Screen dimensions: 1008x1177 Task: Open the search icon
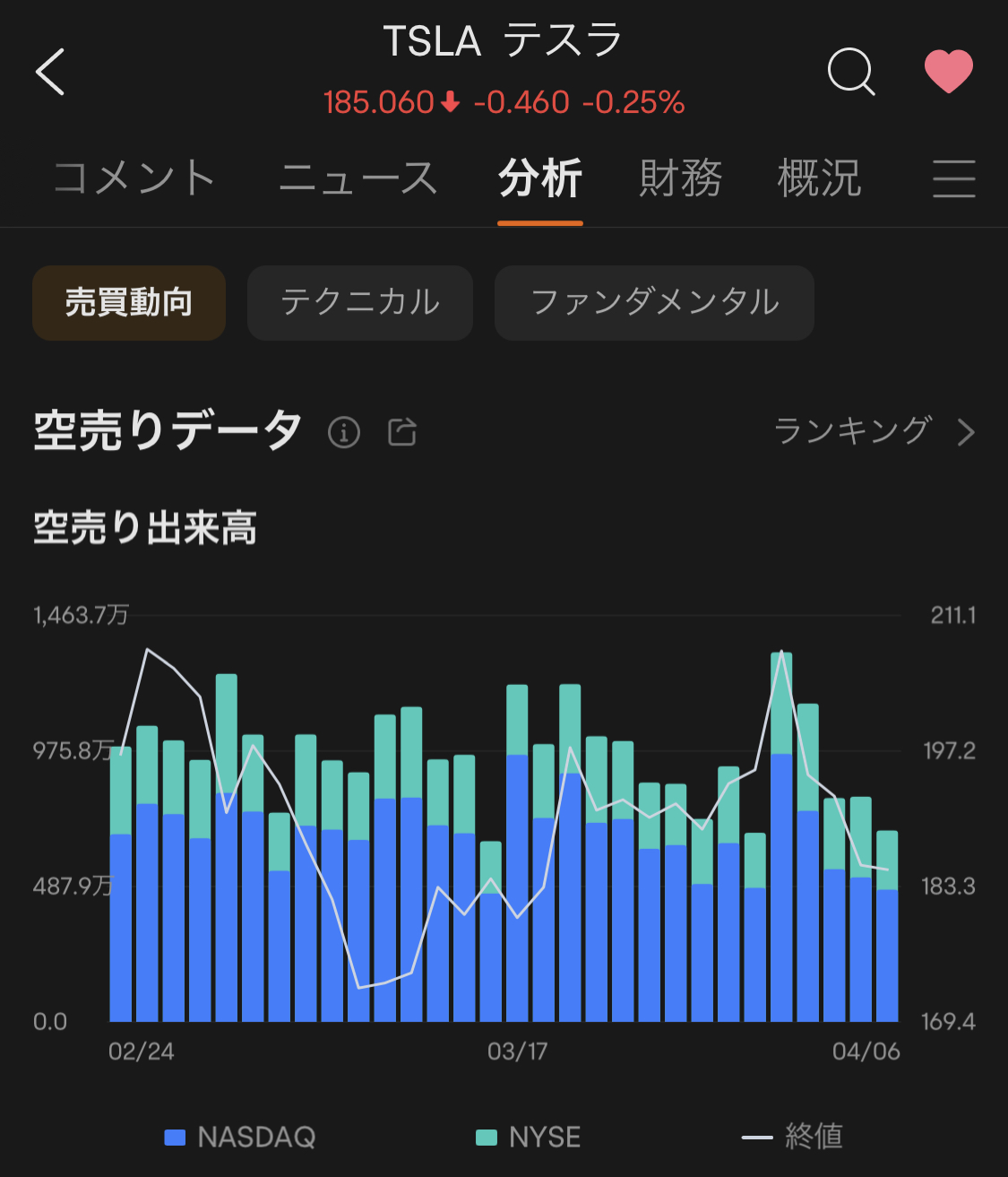852,72
